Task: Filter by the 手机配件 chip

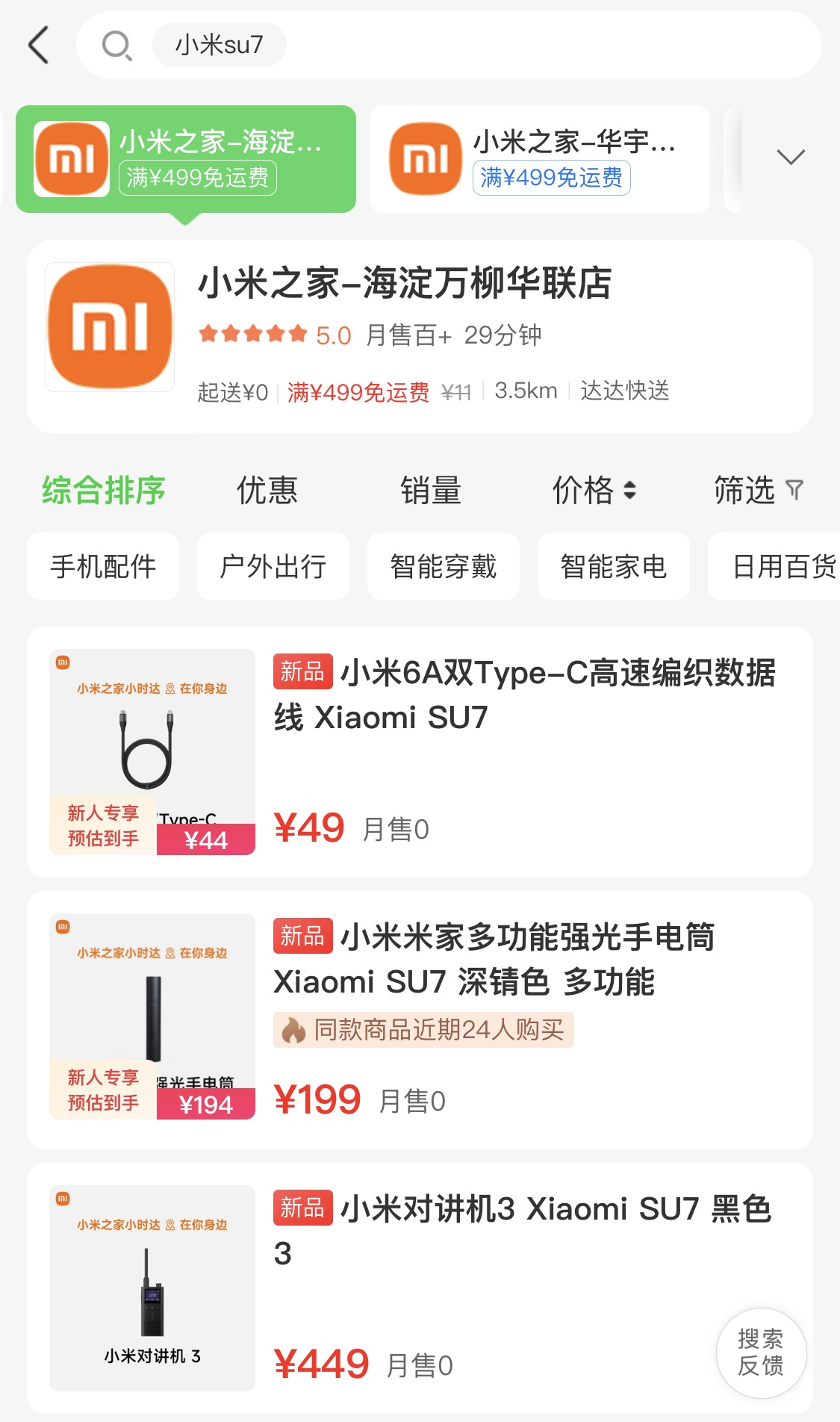Action: tap(103, 566)
